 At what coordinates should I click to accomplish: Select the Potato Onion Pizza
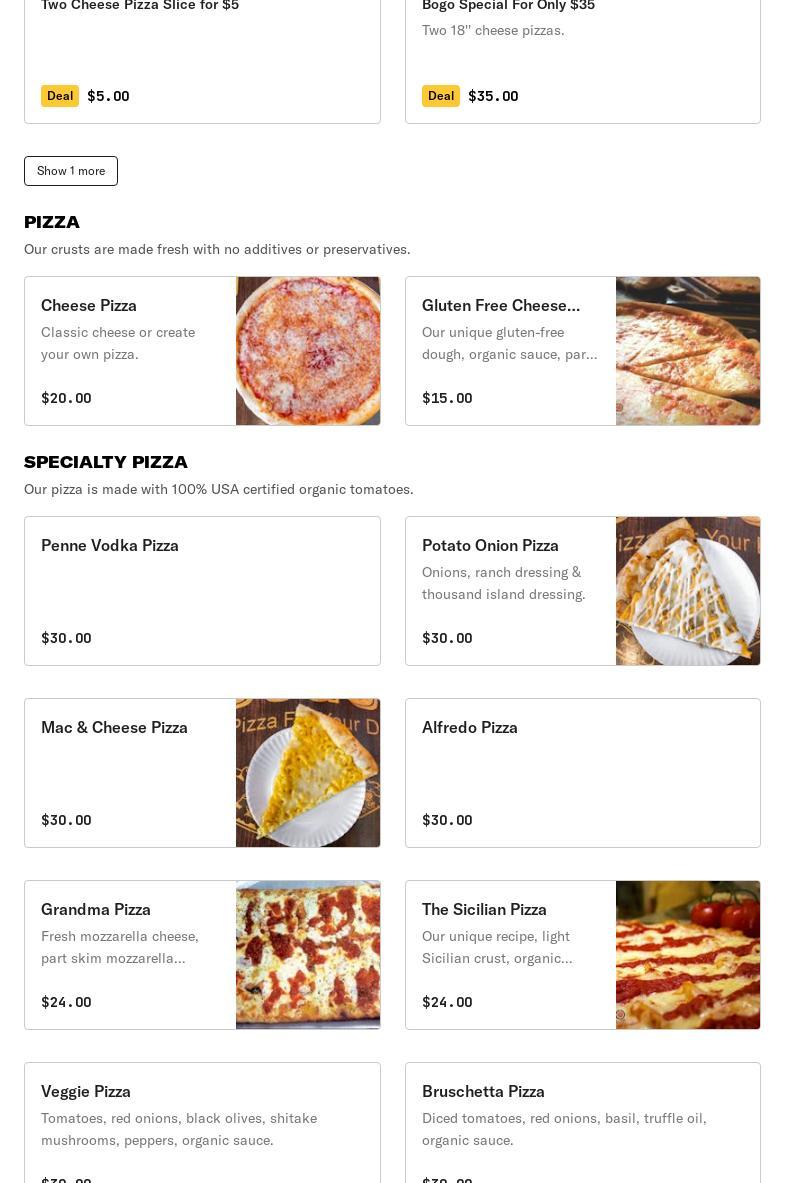coord(582,591)
